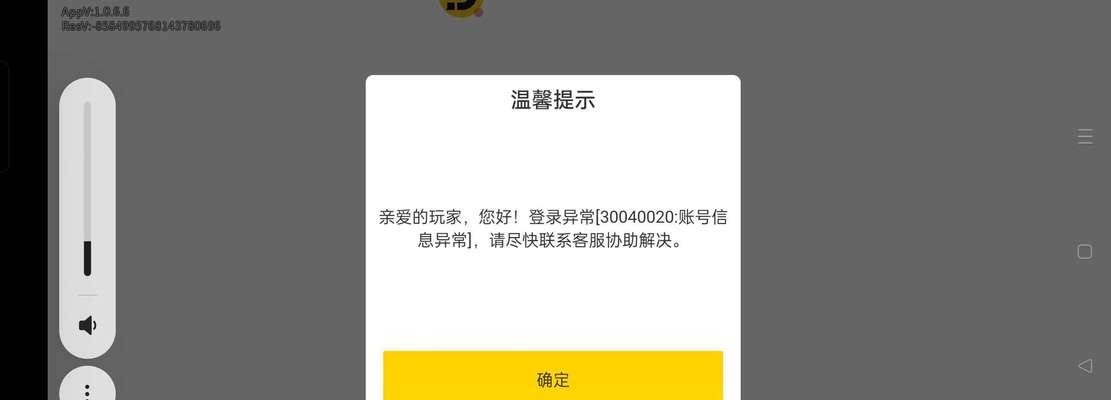The image size is (1111, 400).
Task: Go back with the system back triangle
Action: [1085, 366]
